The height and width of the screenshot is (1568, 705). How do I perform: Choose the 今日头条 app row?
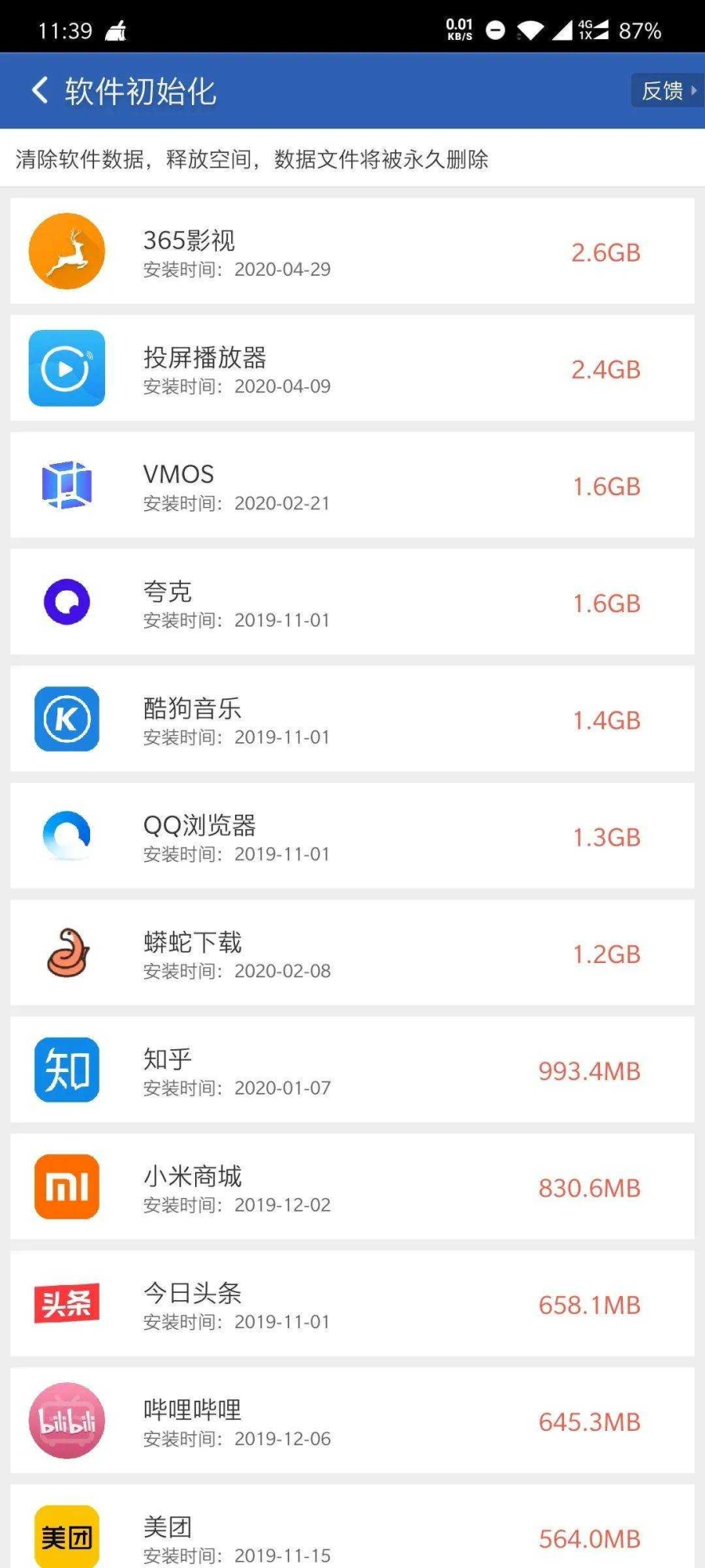coord(352,1304)
